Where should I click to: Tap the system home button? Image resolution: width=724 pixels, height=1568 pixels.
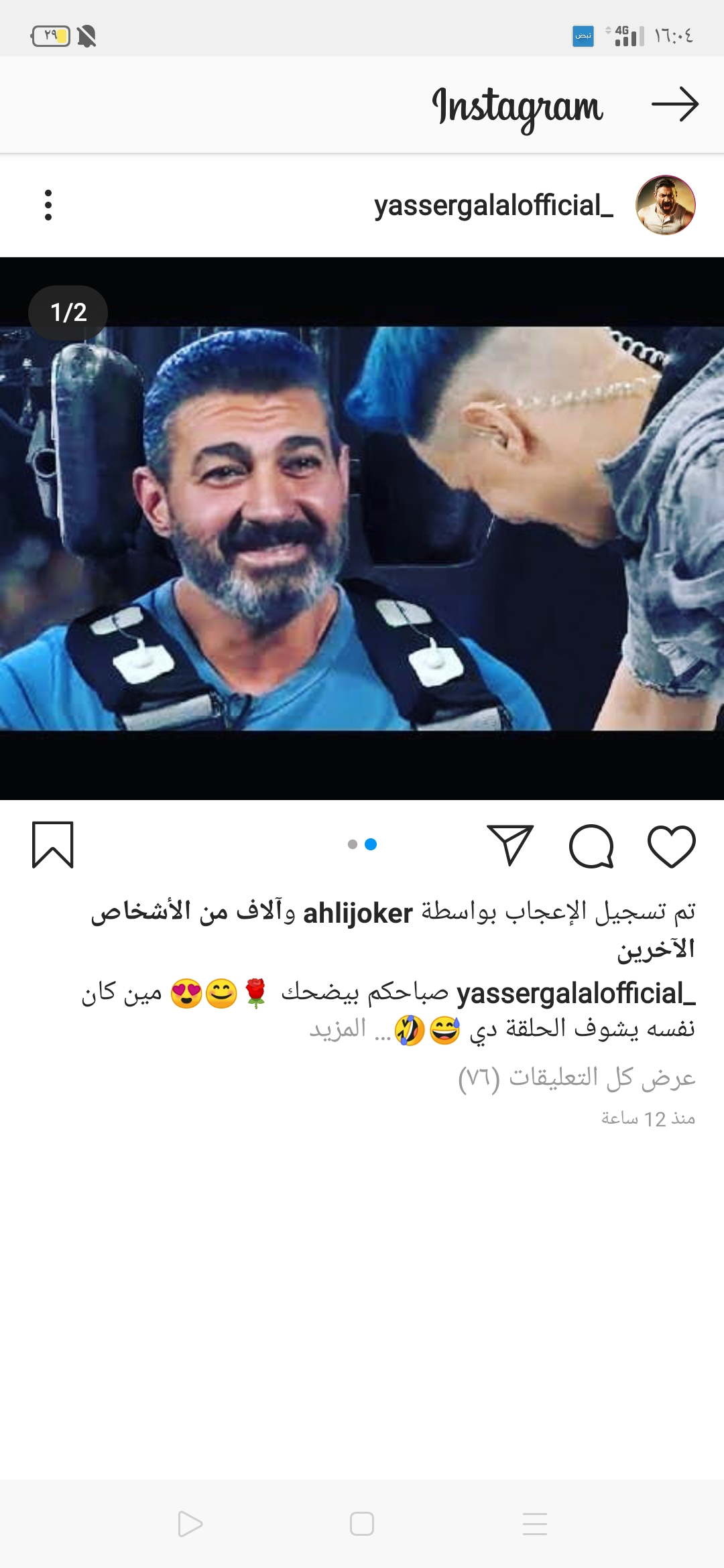point(362,1524)
